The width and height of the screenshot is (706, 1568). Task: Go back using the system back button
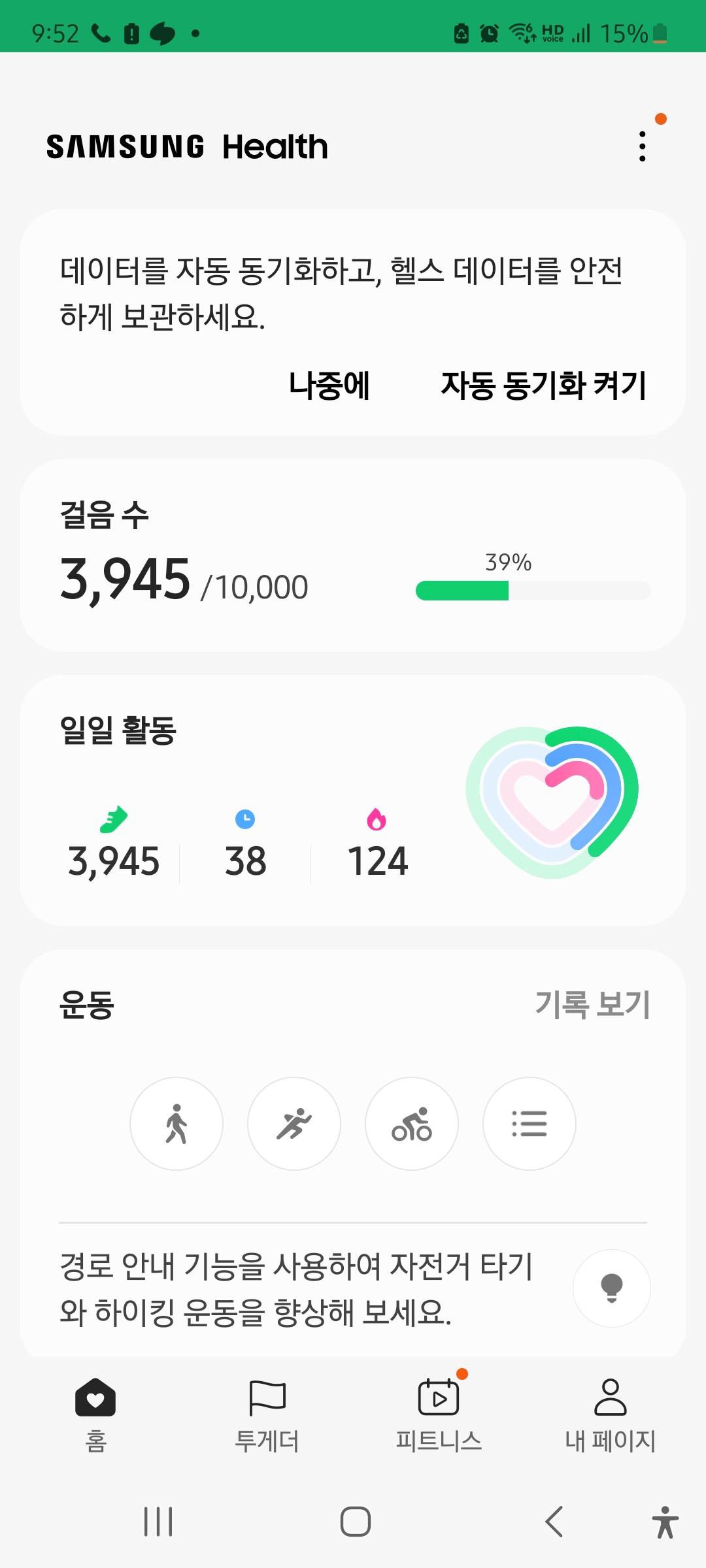pyautogui.click(x=554, y=1522)
